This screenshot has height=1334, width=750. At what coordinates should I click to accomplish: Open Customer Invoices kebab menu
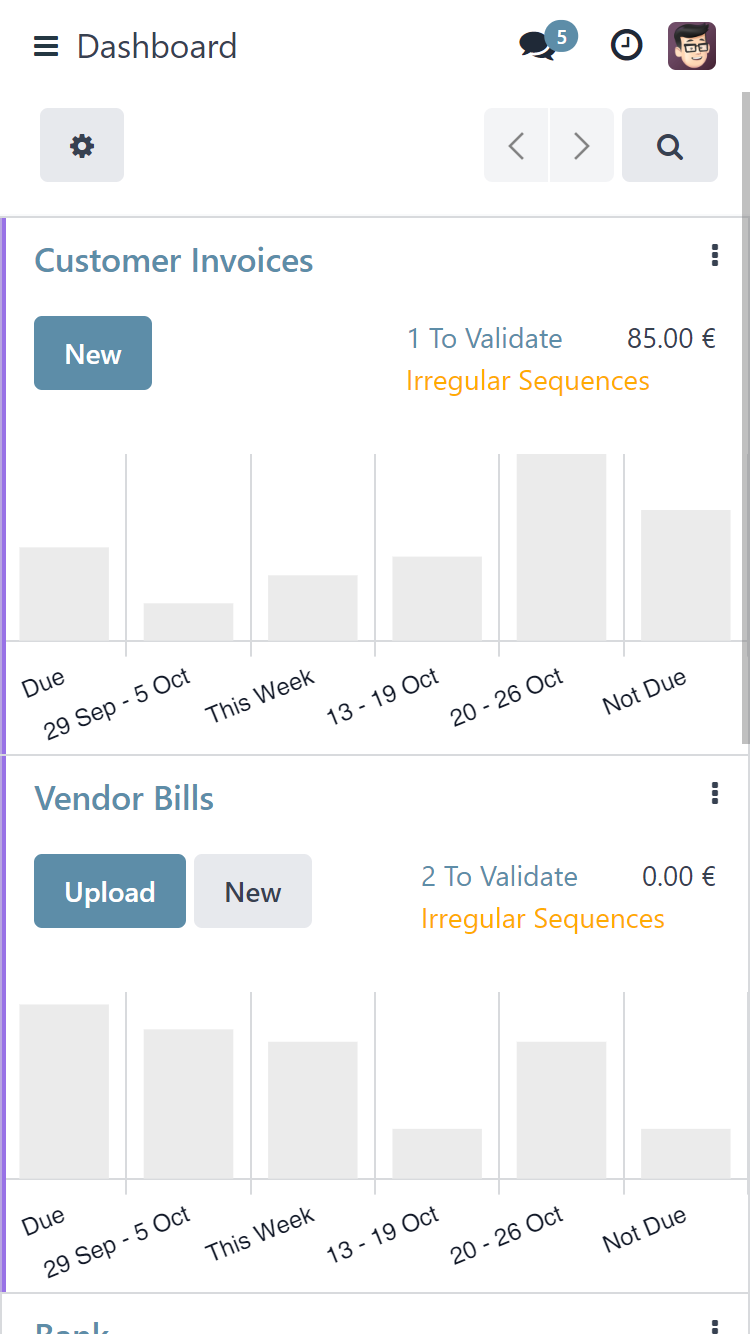(714, 256)
